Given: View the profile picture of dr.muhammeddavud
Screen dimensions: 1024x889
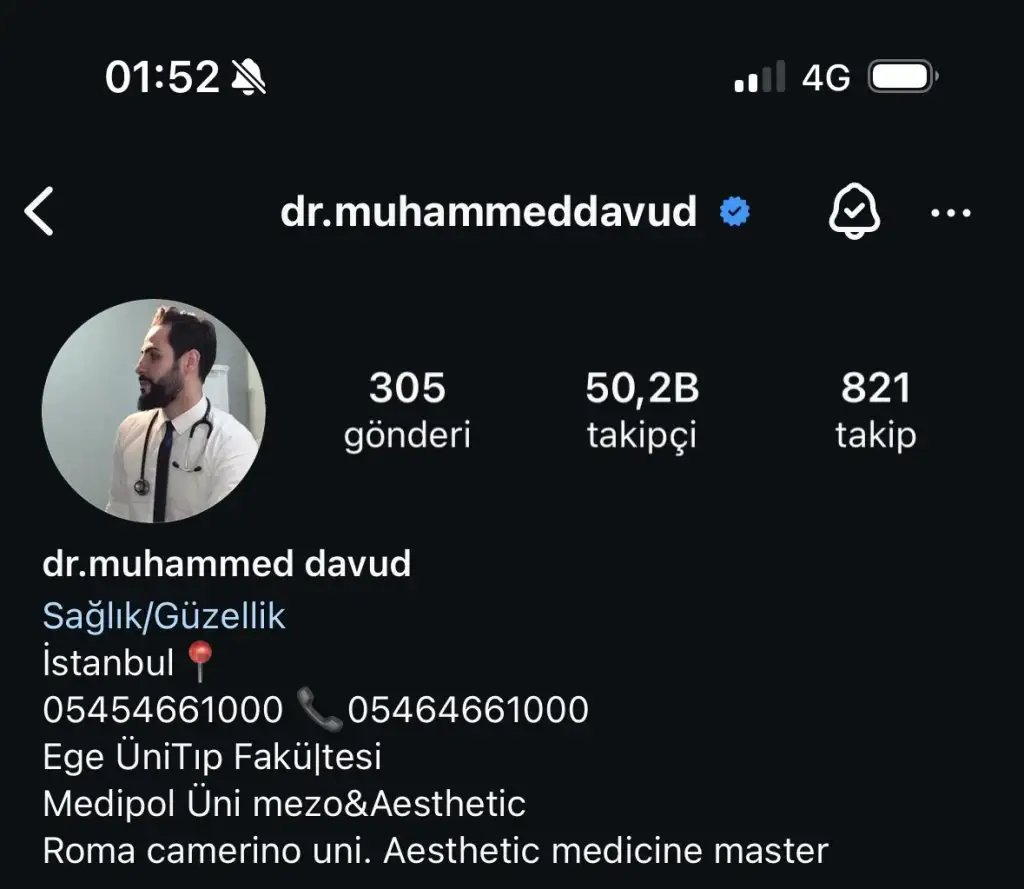Looking at the screenshot, I should point(154,412).
